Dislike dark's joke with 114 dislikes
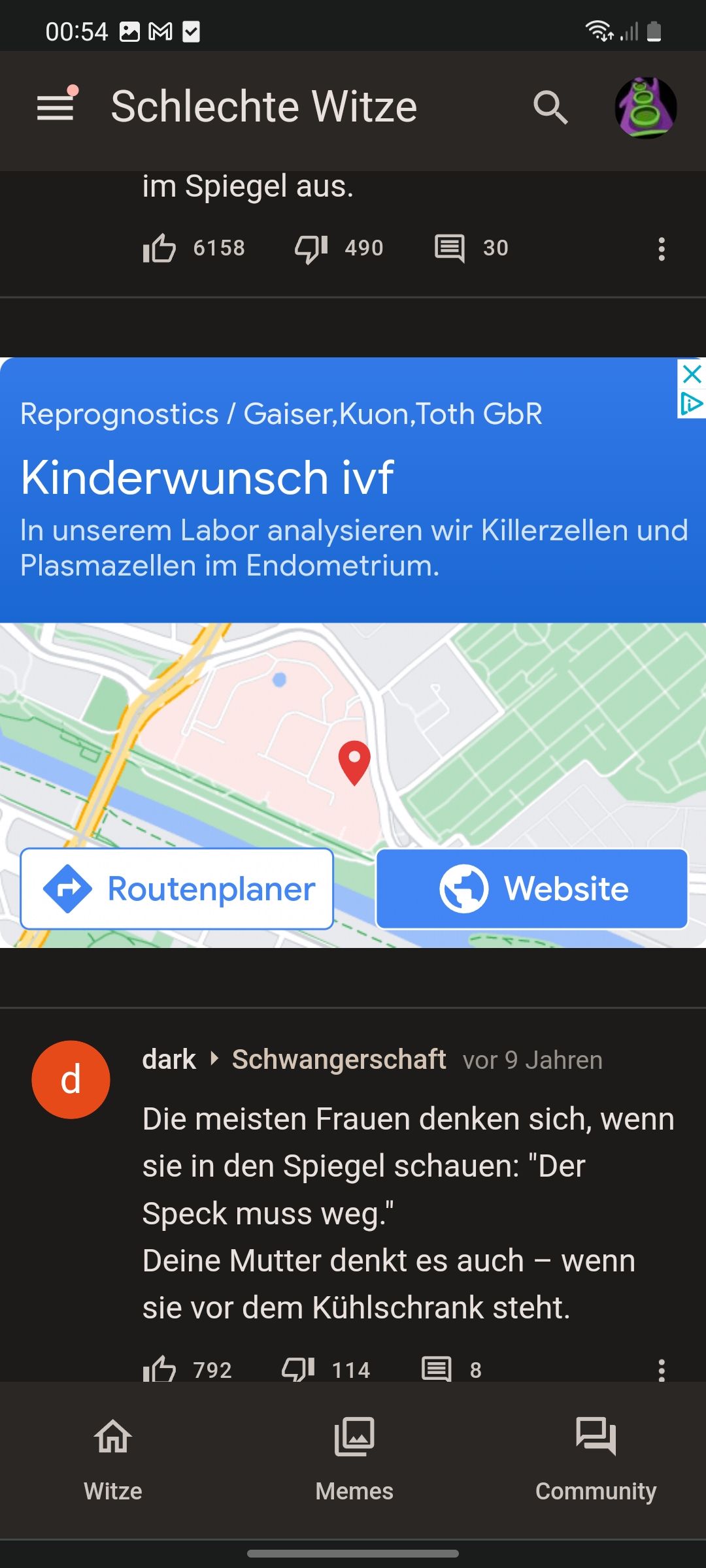 [298, 1369]
